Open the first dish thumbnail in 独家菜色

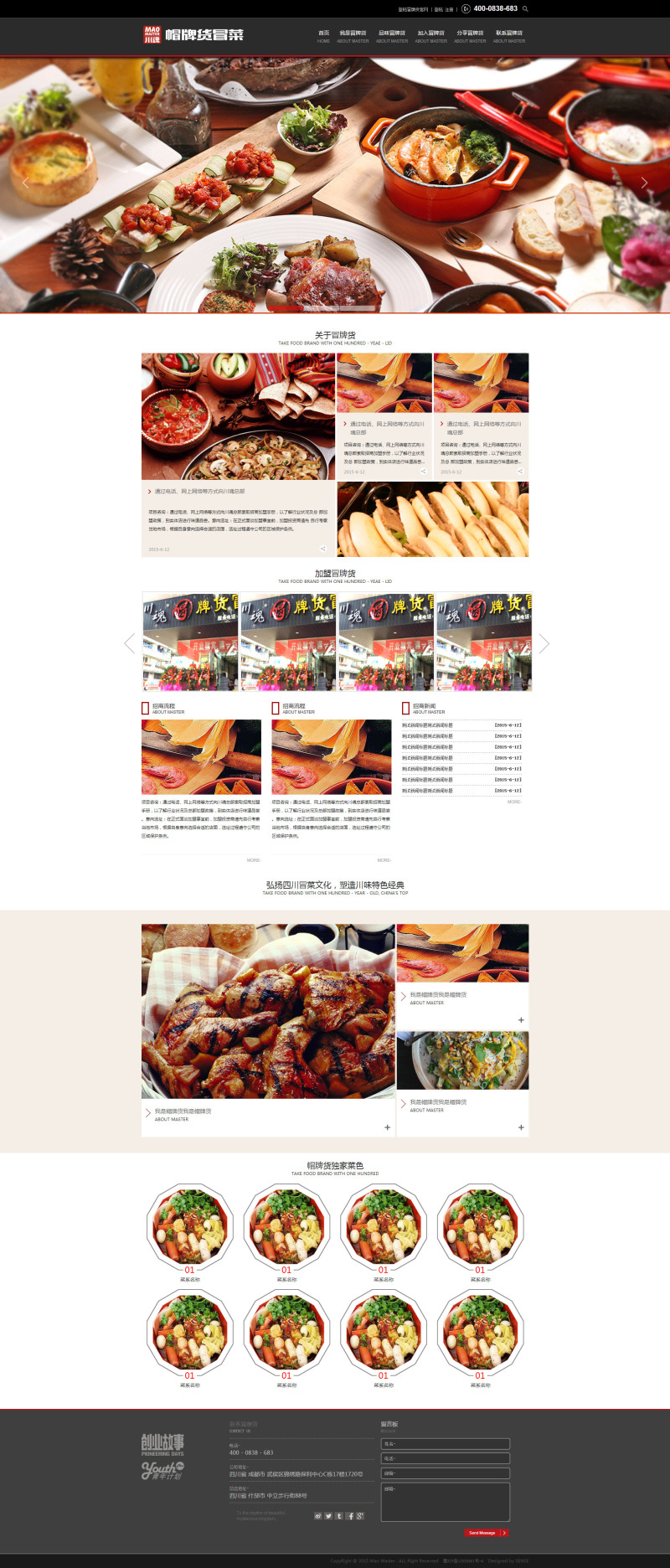pos(189,1225)
